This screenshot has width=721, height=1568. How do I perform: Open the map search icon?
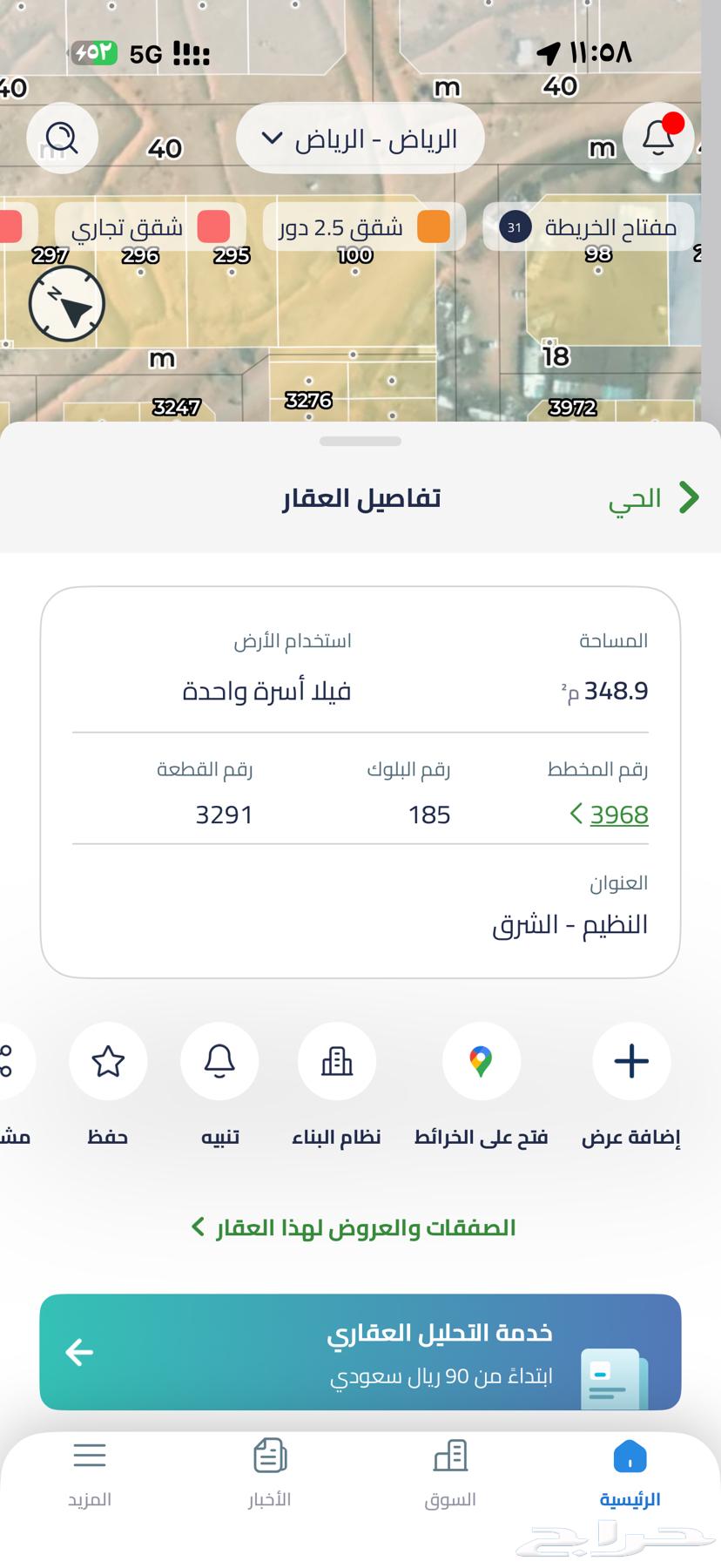click(62, 139)
